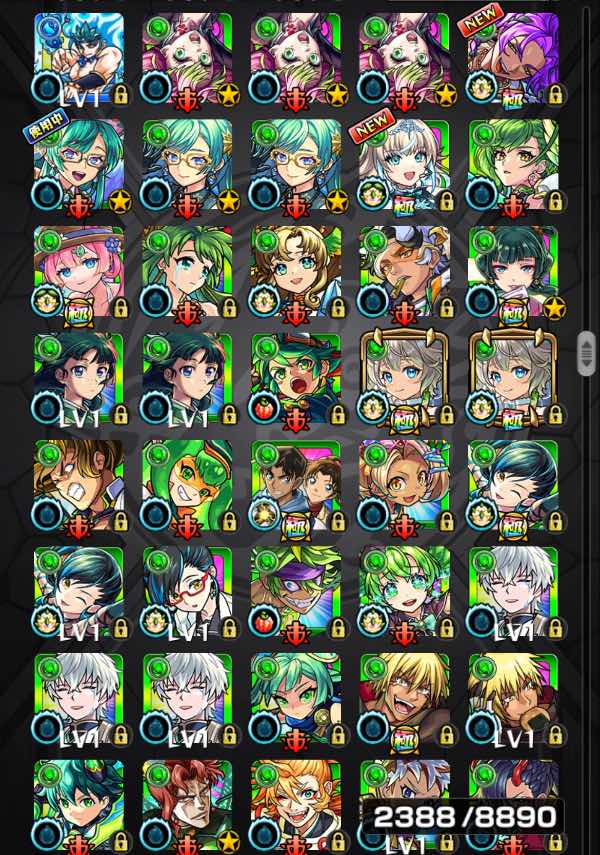
Task: Pick the tan-skinned girl with curly blonde hair
Action: tap(404, 486)
